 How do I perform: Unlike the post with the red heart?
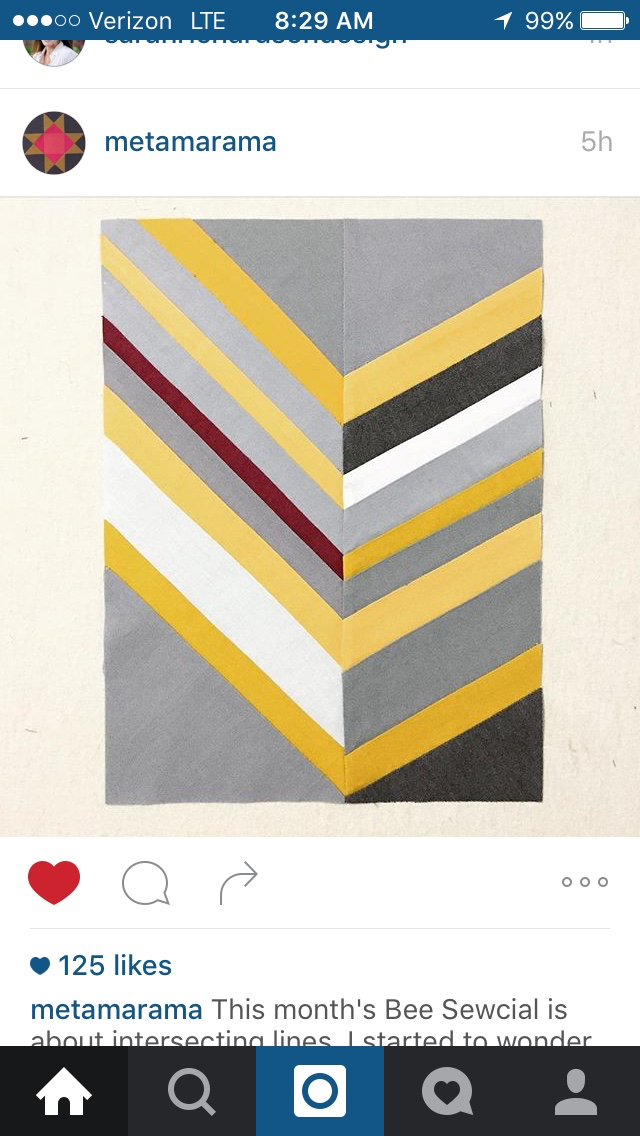point(54,882)
